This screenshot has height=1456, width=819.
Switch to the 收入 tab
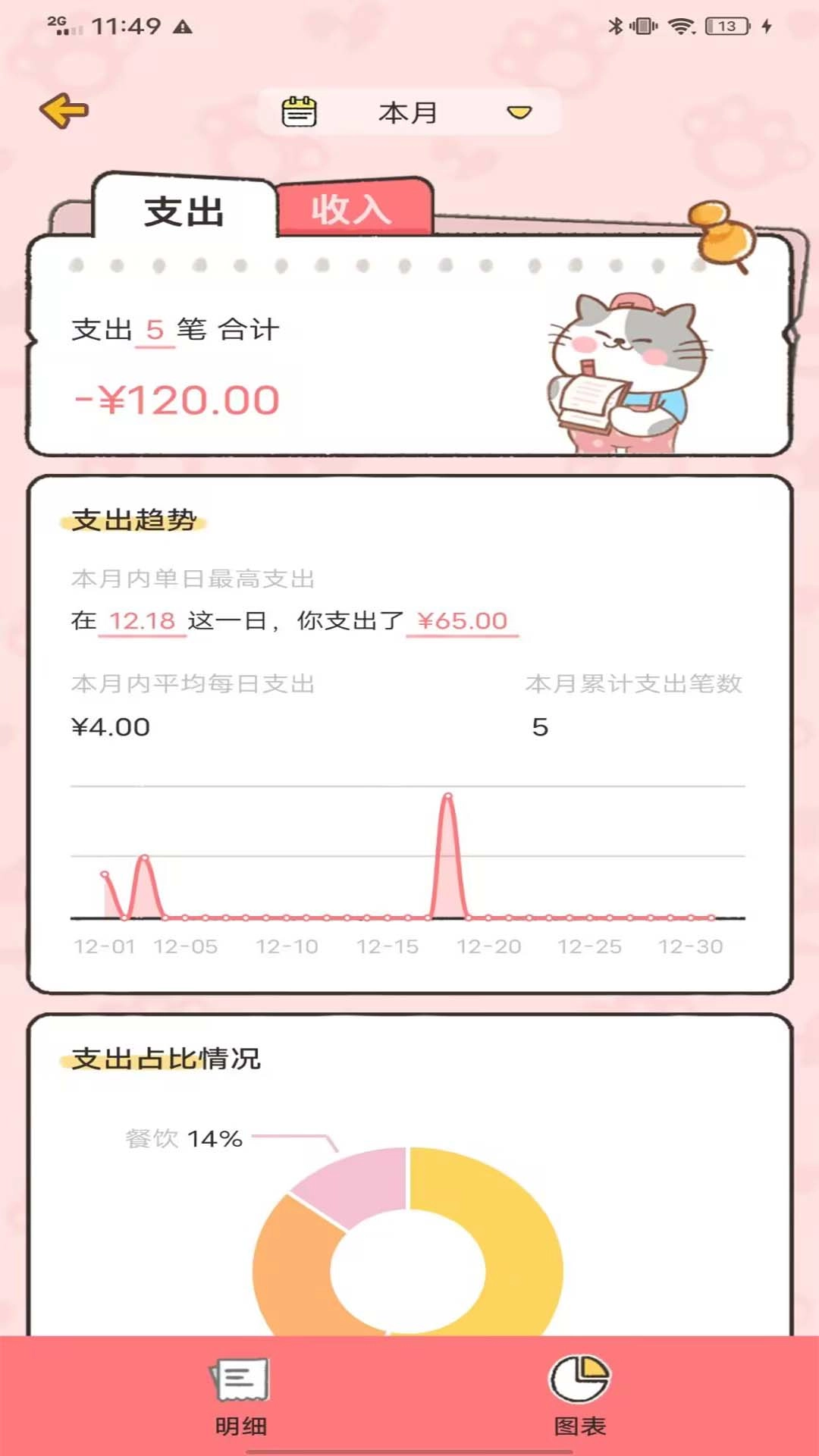[x=353, y=210]
